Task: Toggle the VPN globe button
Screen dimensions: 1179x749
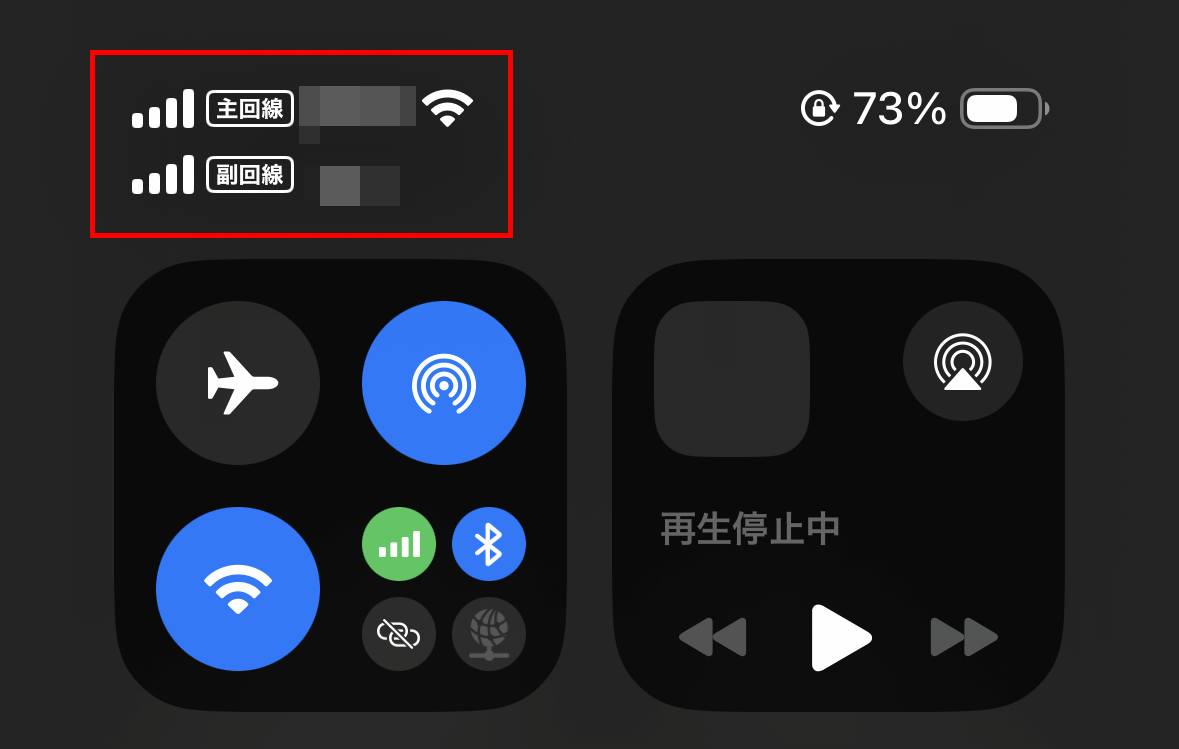Action: point(488,634)
